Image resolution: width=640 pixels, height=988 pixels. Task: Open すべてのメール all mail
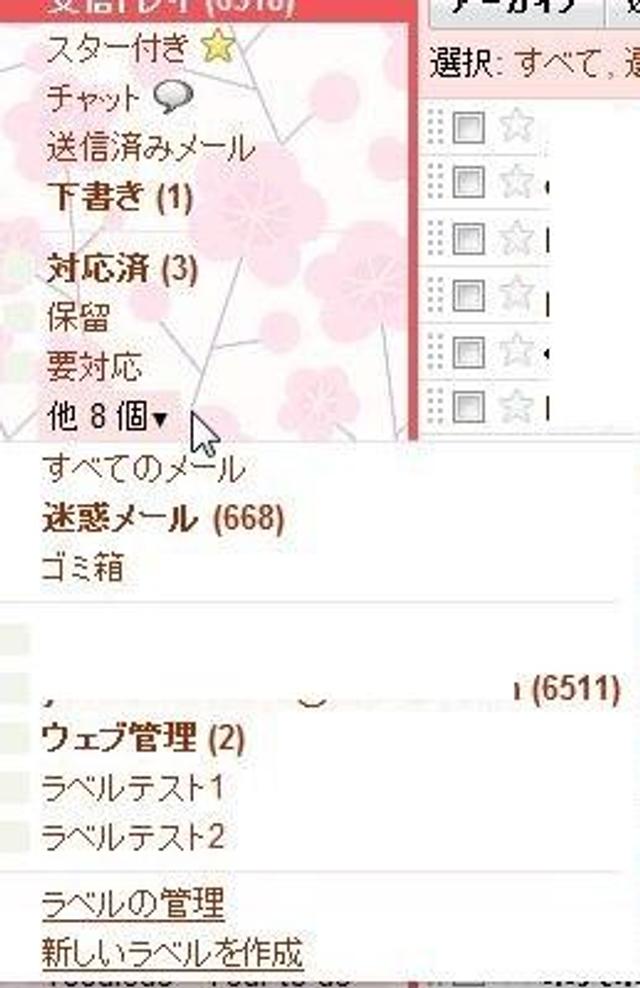coord(143,468)
